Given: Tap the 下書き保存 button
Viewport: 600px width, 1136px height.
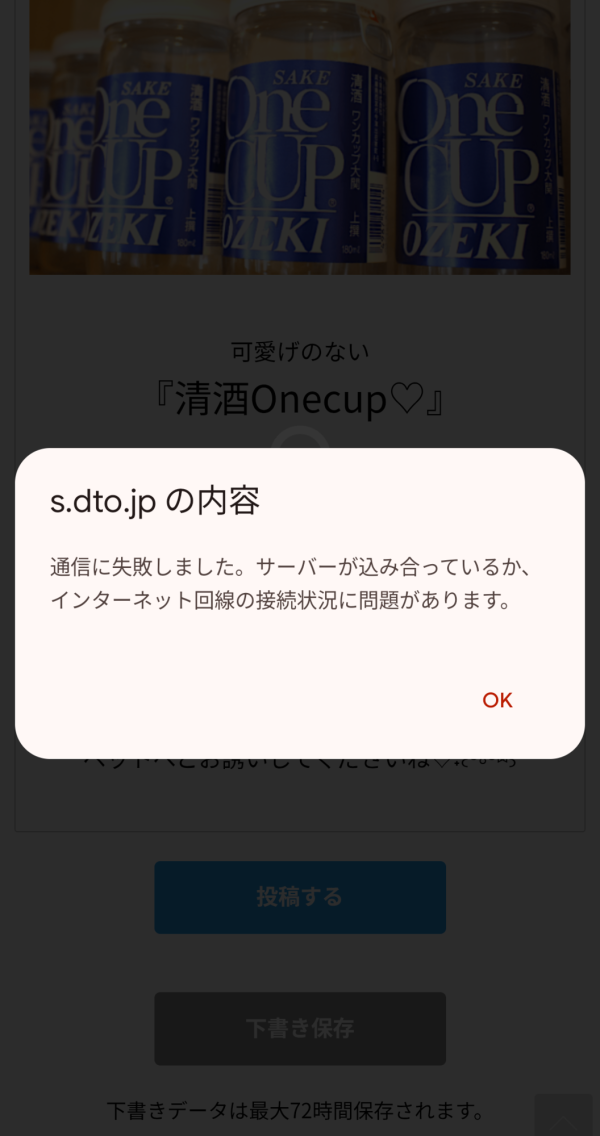Looking at the screenshot, I should (x=299, y=1028).
